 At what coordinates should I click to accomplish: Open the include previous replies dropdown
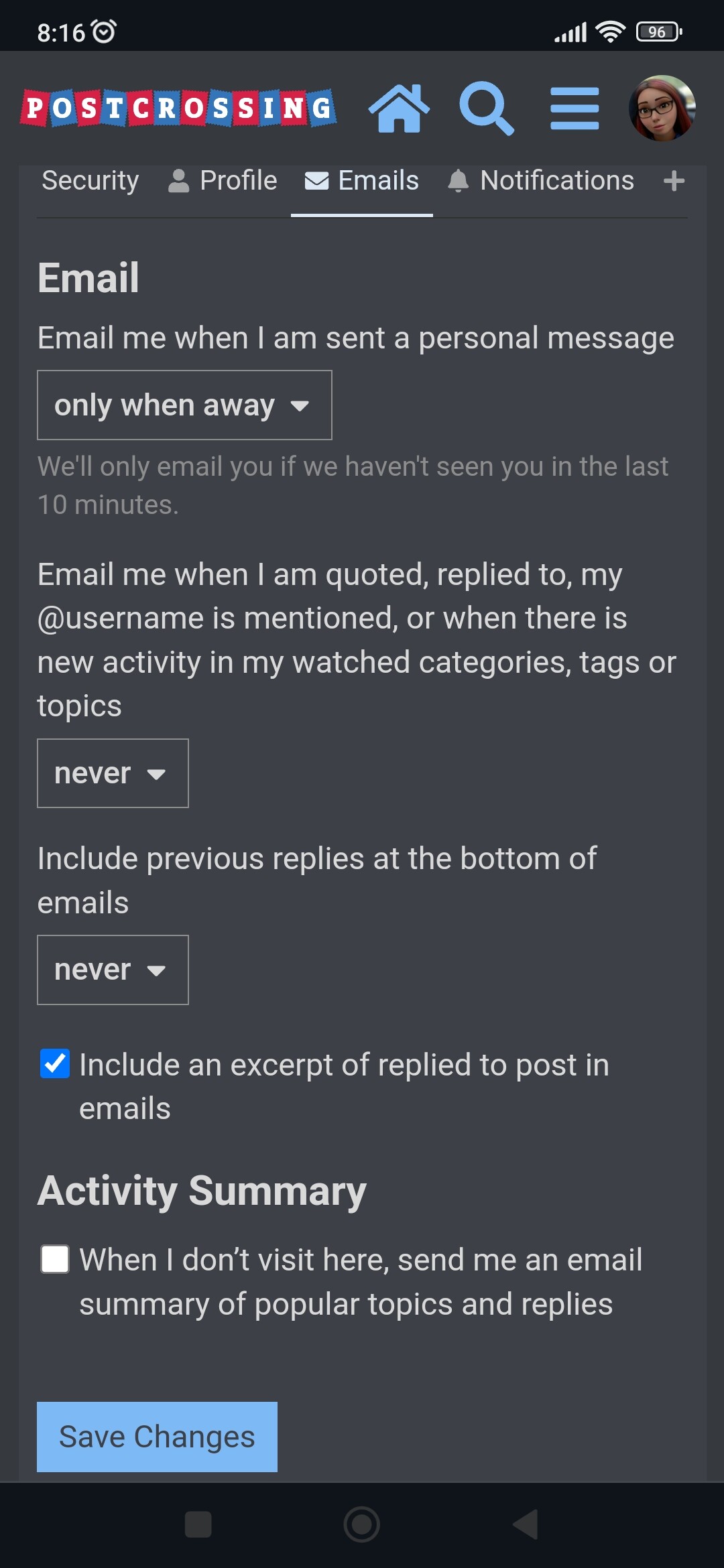113,970
